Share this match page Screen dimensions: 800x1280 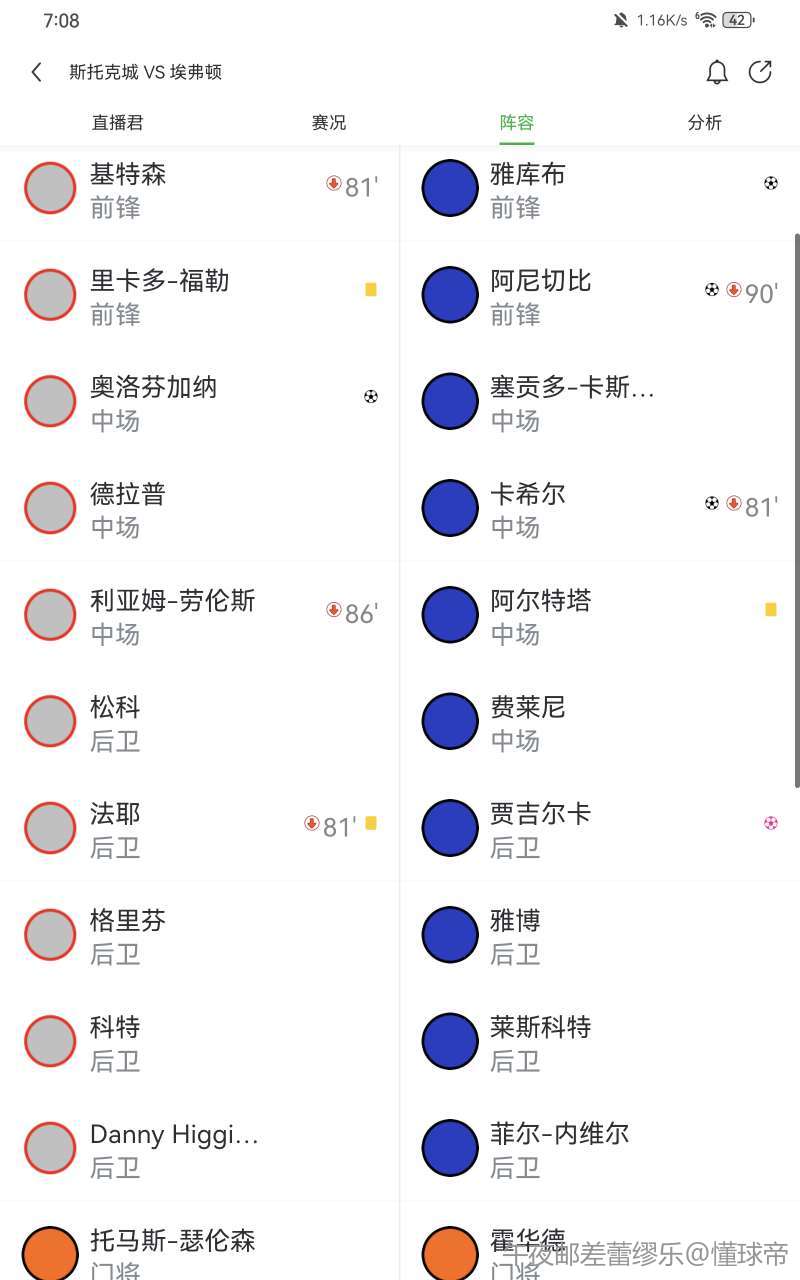tap(761, 72)
